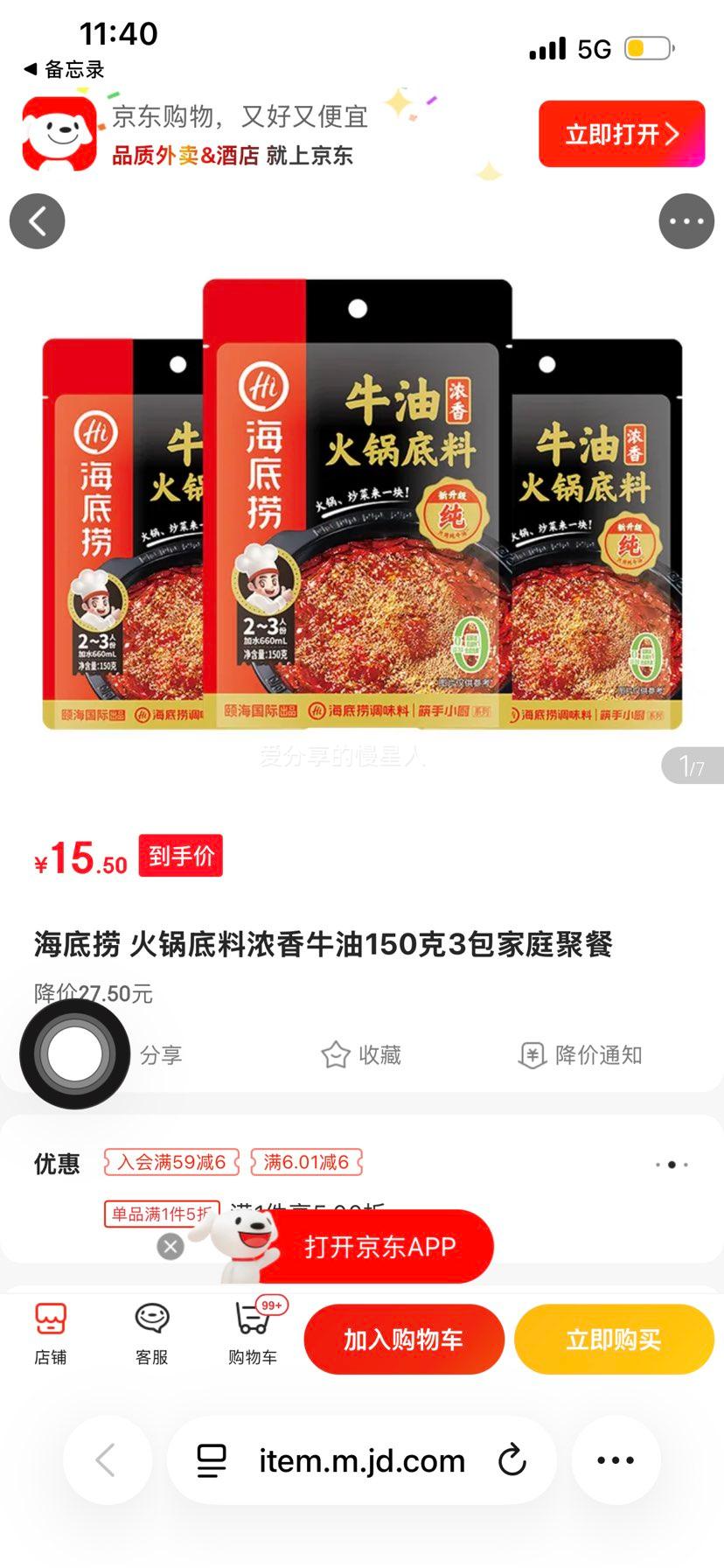Open the 店铺 (shop) icon
The image size is (724, 1568).
tap(50, 1334)
